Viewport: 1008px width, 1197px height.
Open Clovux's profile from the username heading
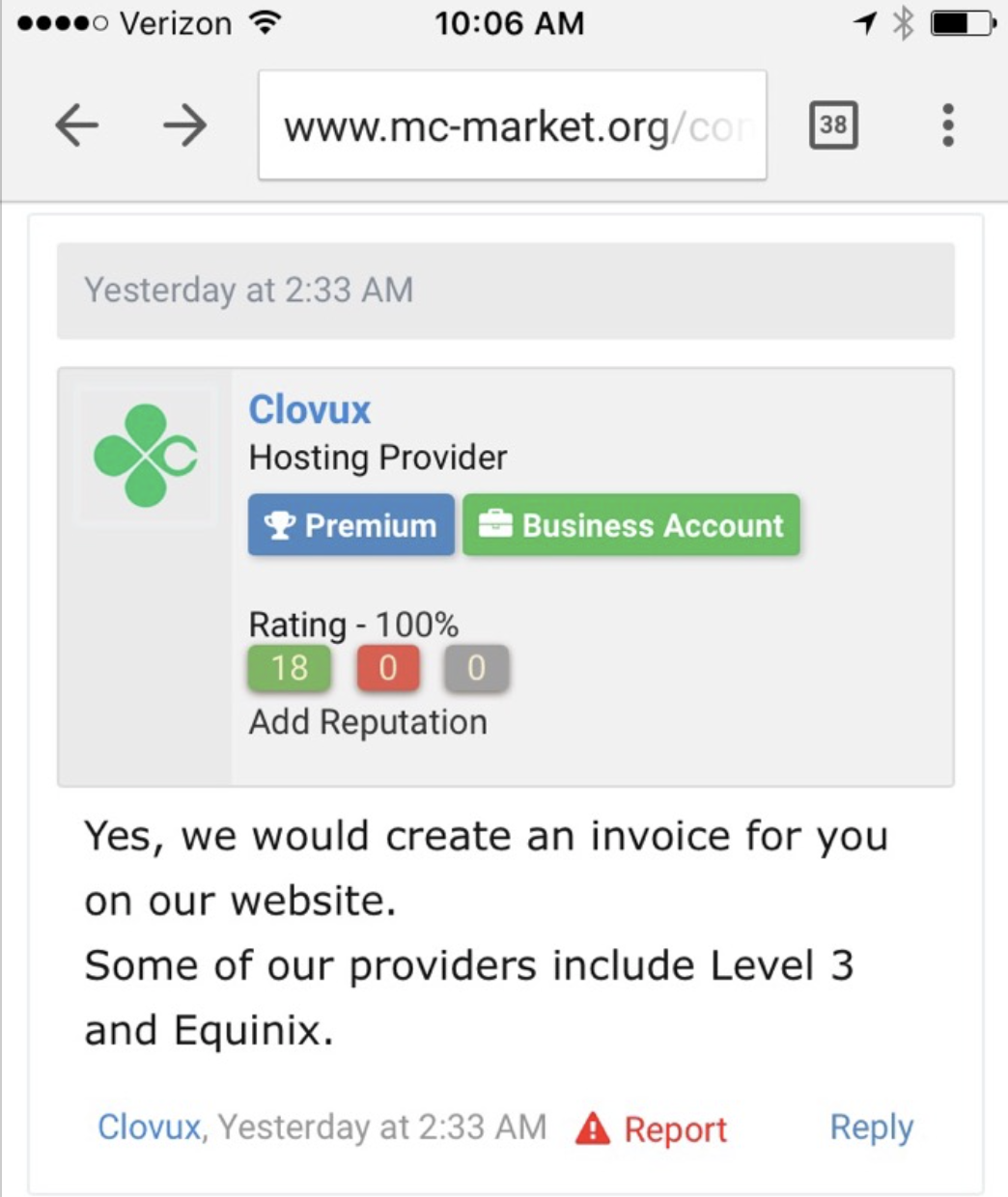click(x=309, y=410)
